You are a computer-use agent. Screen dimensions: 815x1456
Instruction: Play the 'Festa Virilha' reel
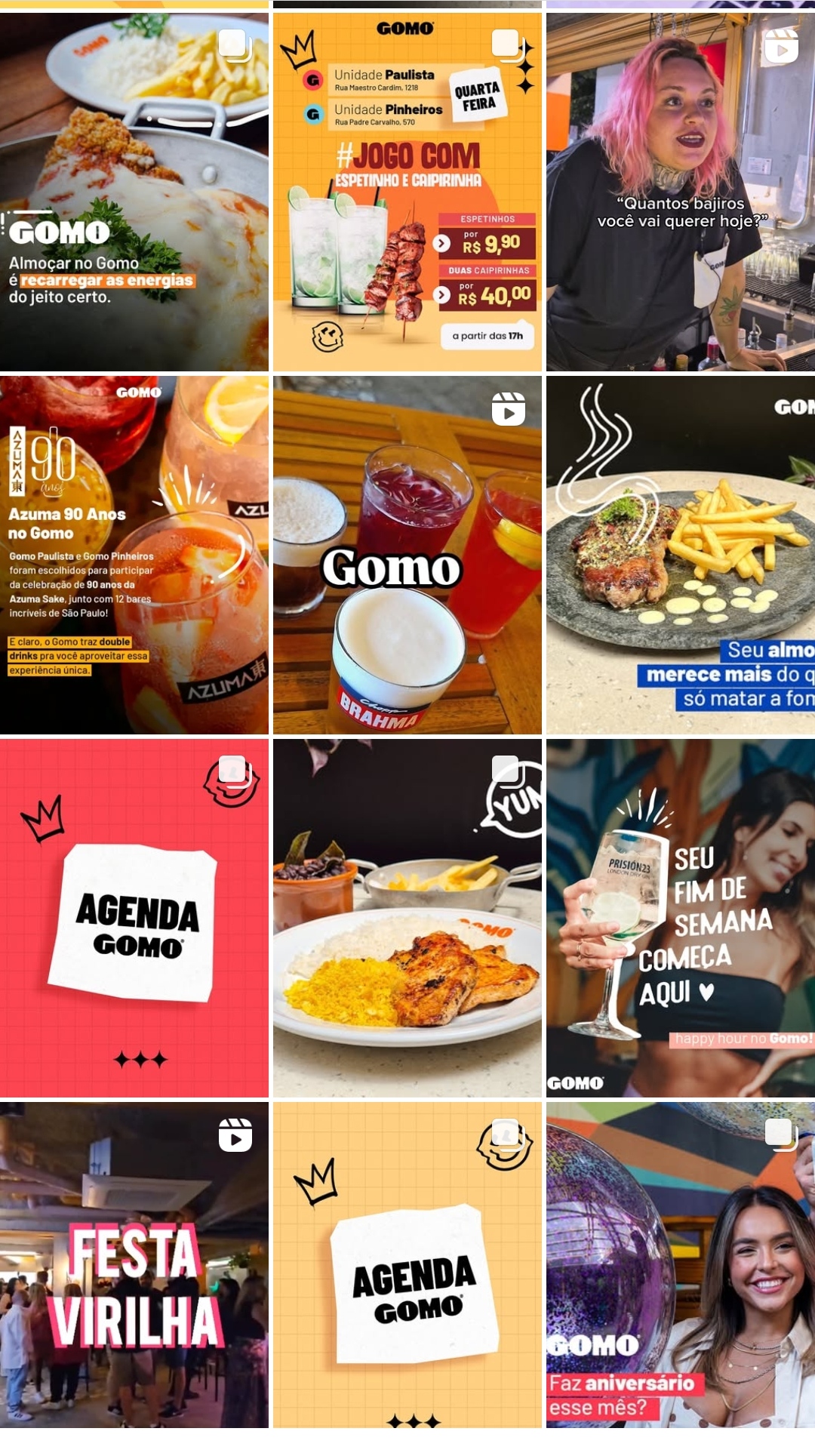(x=134, y=1264)
